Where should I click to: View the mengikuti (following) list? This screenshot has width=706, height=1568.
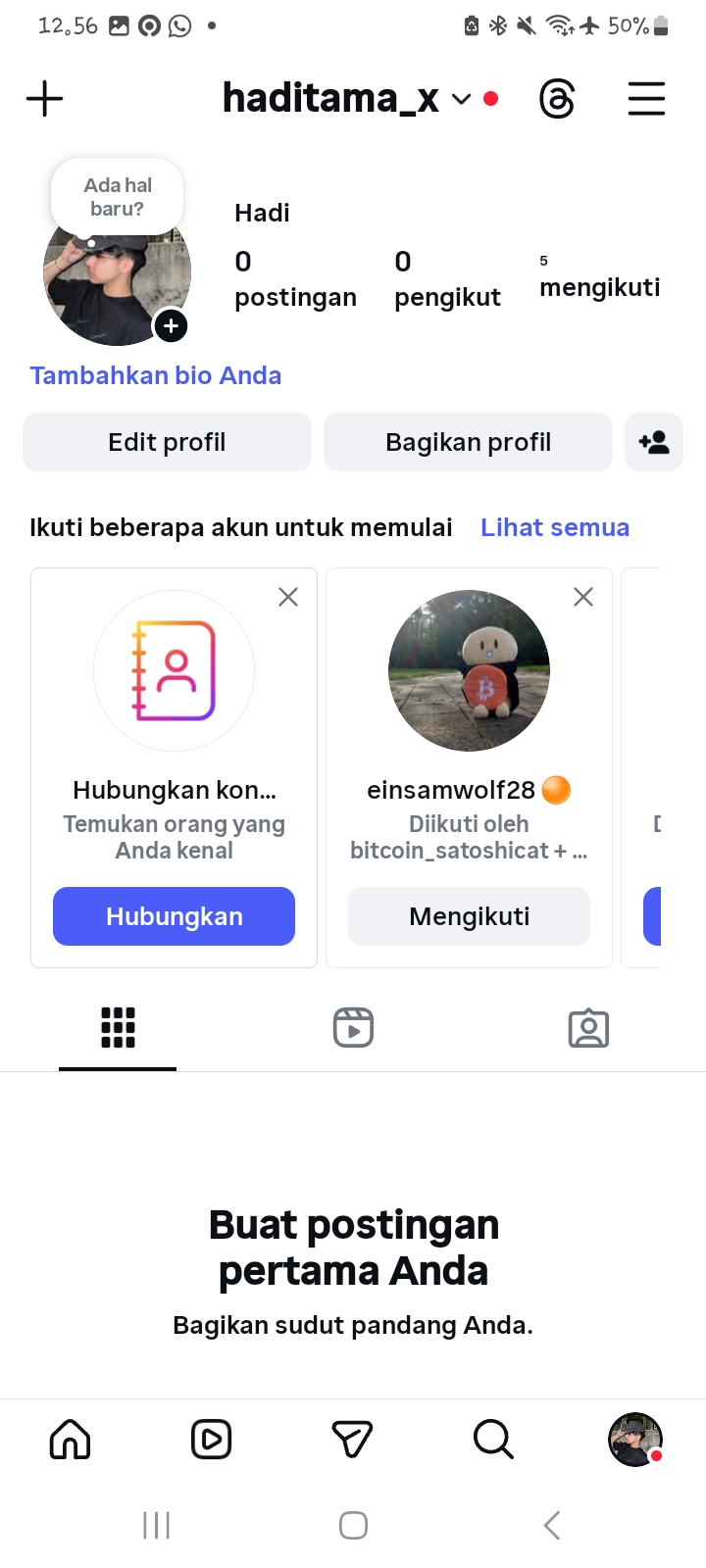[x=599, y=277]
